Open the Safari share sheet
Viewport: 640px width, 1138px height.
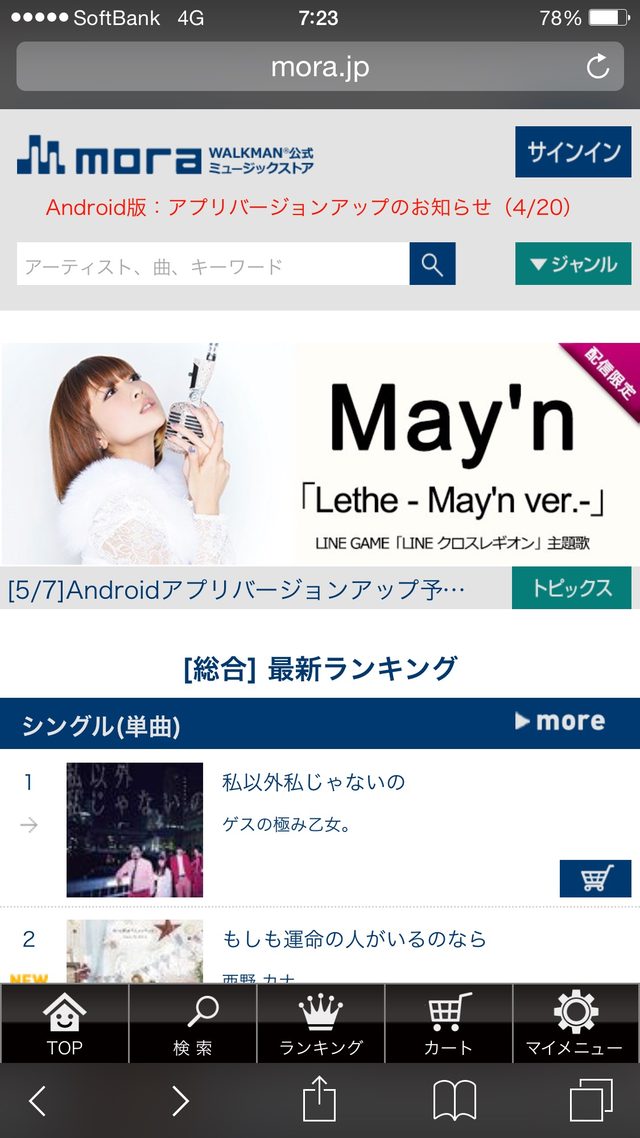pyautogui.click(x=319, y=1101)
